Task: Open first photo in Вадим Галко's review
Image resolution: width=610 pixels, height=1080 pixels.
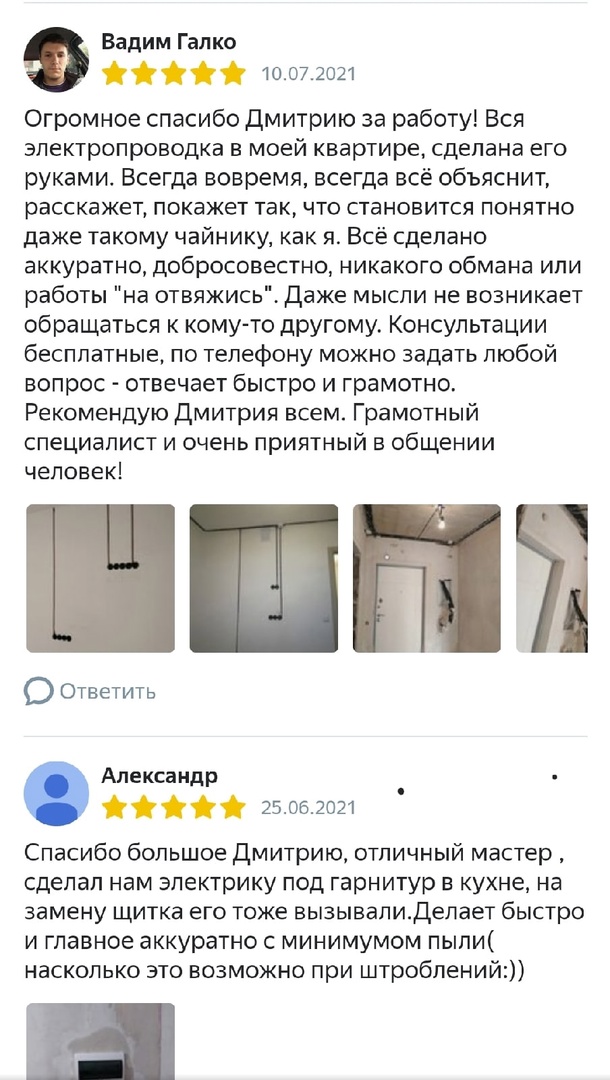Action: [x=100, y=578]
